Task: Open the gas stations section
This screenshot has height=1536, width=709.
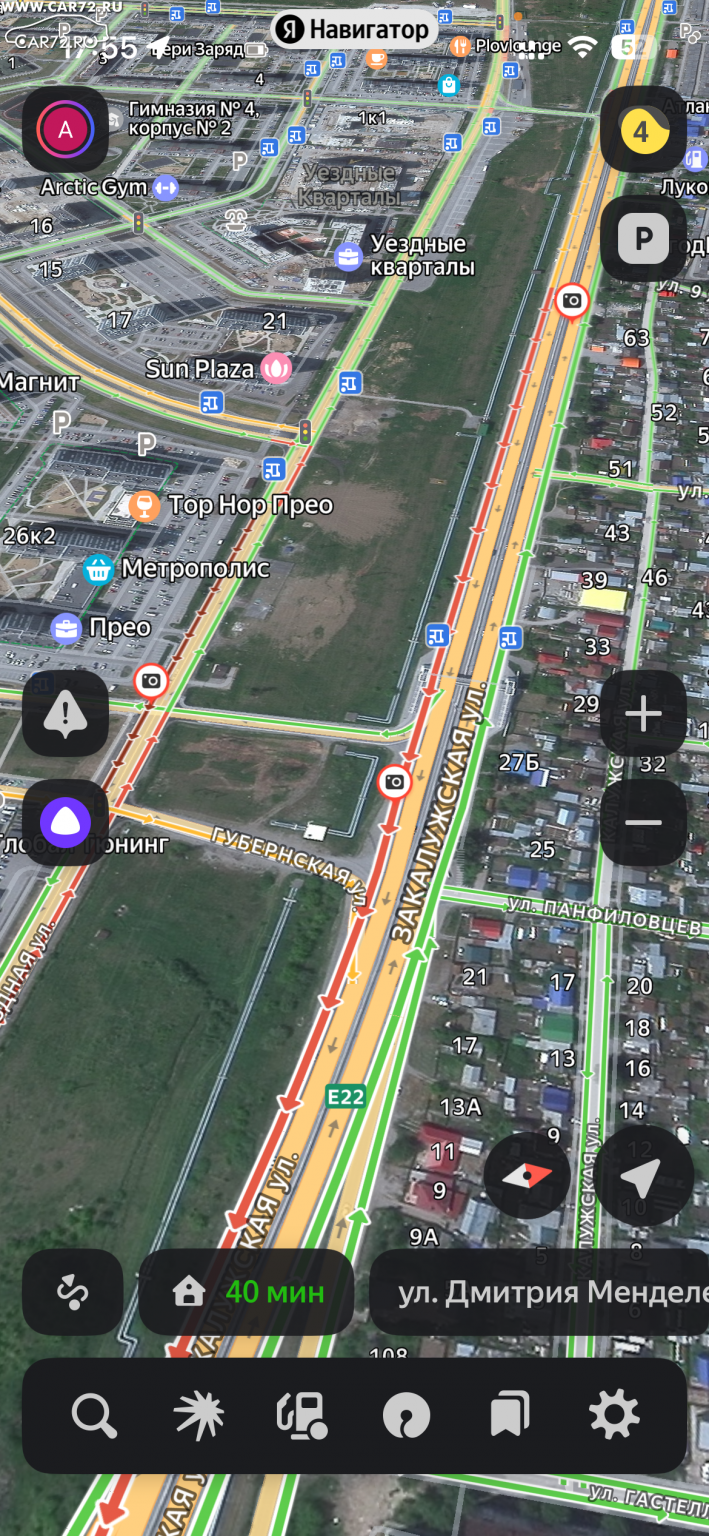Action: coord(301,1415)
